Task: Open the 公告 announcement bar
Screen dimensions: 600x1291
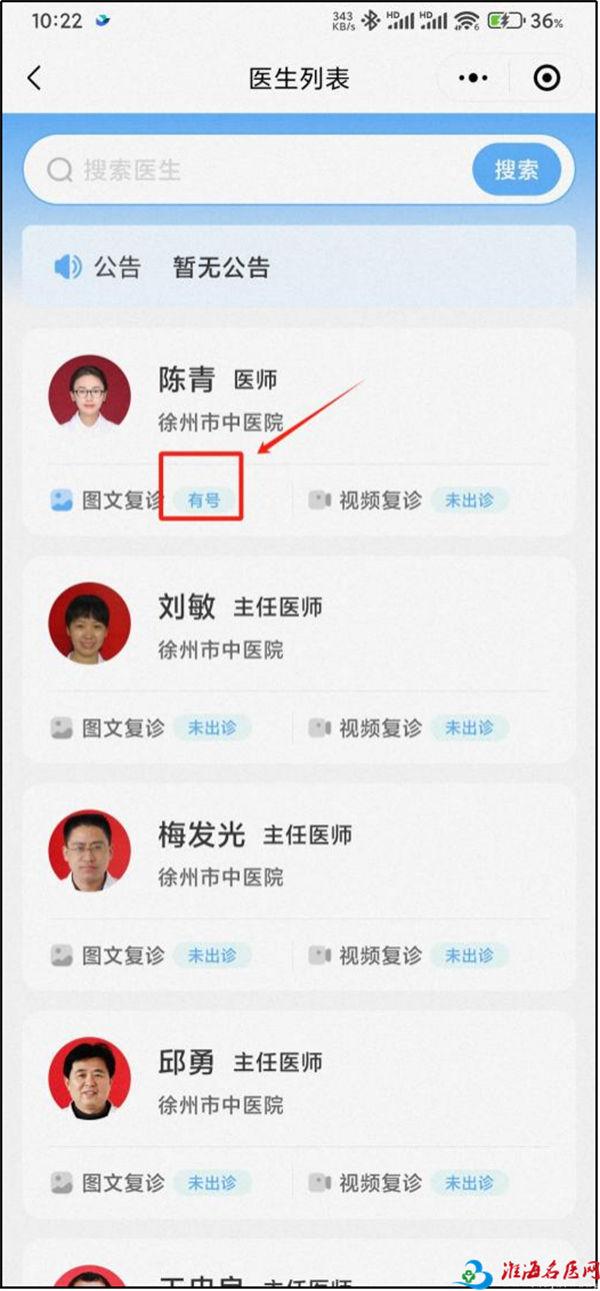Action: click(x=299, y=267)
